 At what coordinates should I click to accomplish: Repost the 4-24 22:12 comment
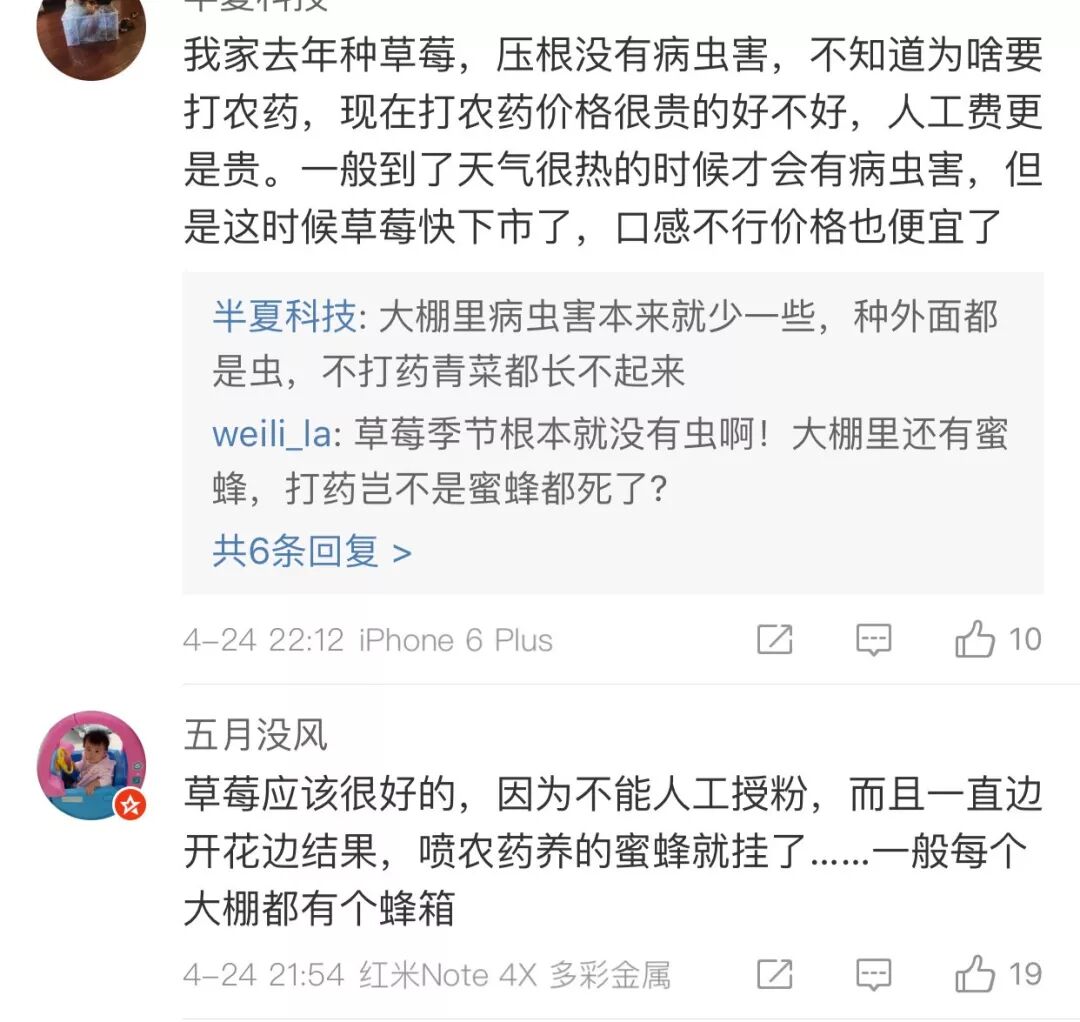775,640
